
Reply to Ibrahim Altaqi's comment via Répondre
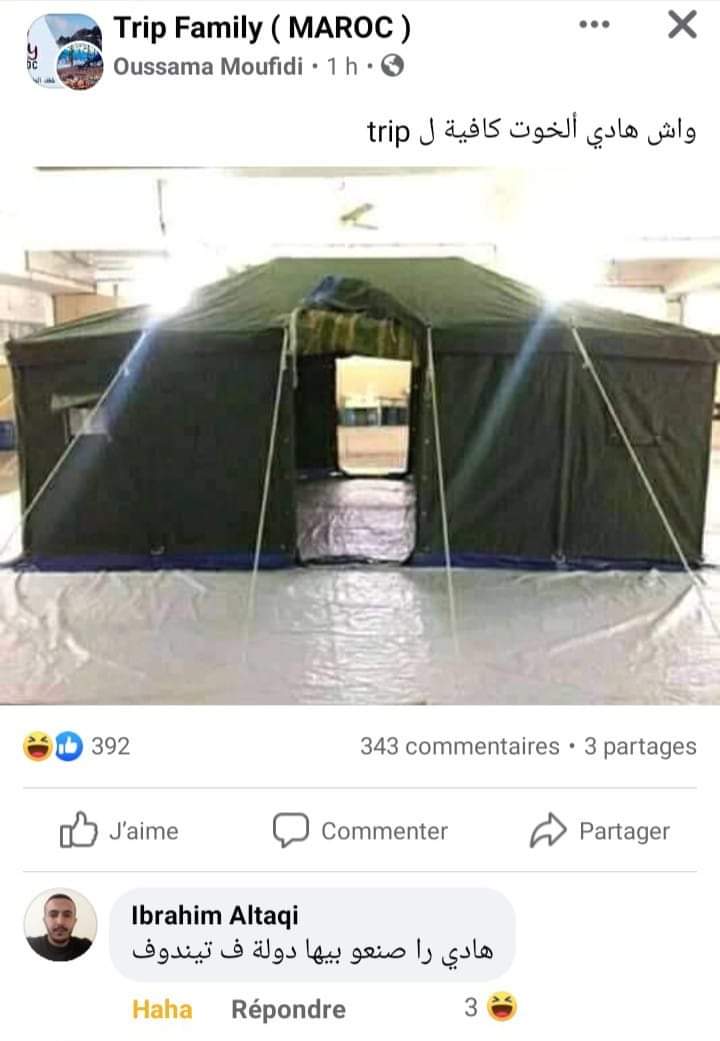click(288, 1009)
